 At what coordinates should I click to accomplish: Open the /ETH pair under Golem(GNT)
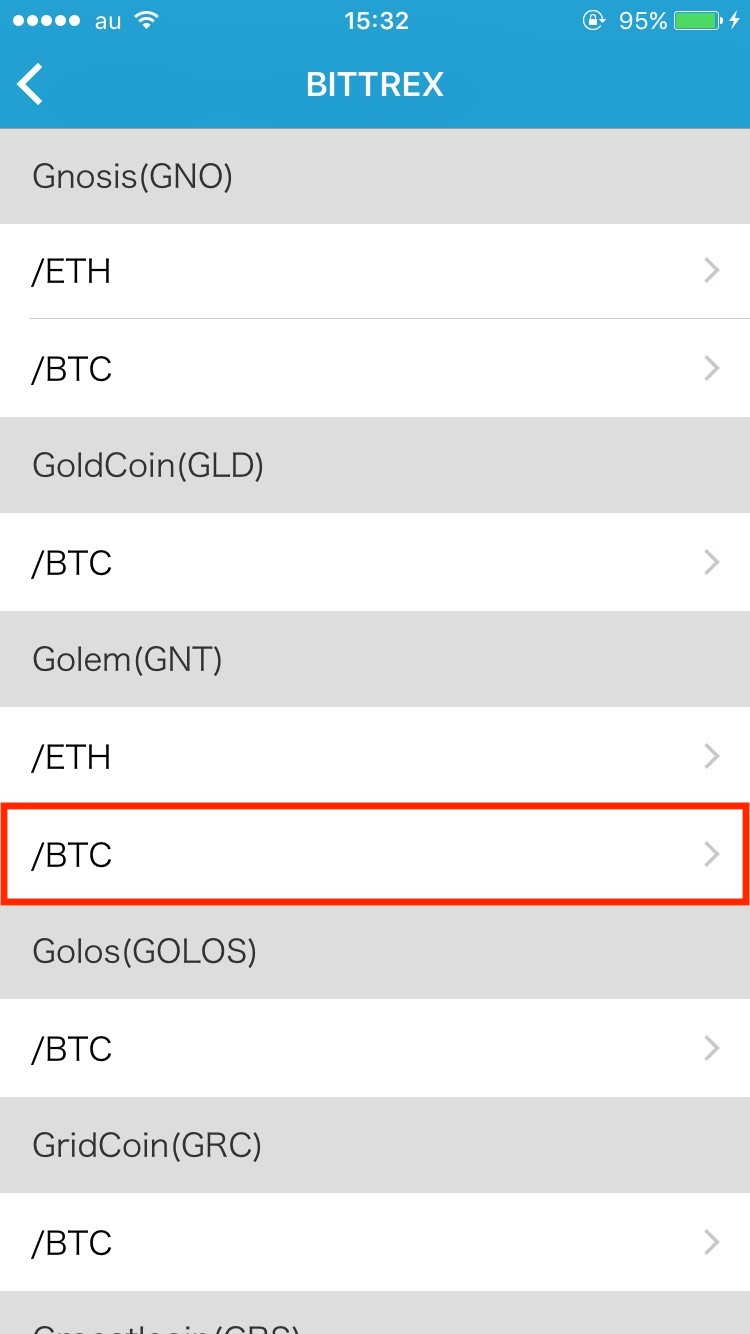(x=375, y=756)
